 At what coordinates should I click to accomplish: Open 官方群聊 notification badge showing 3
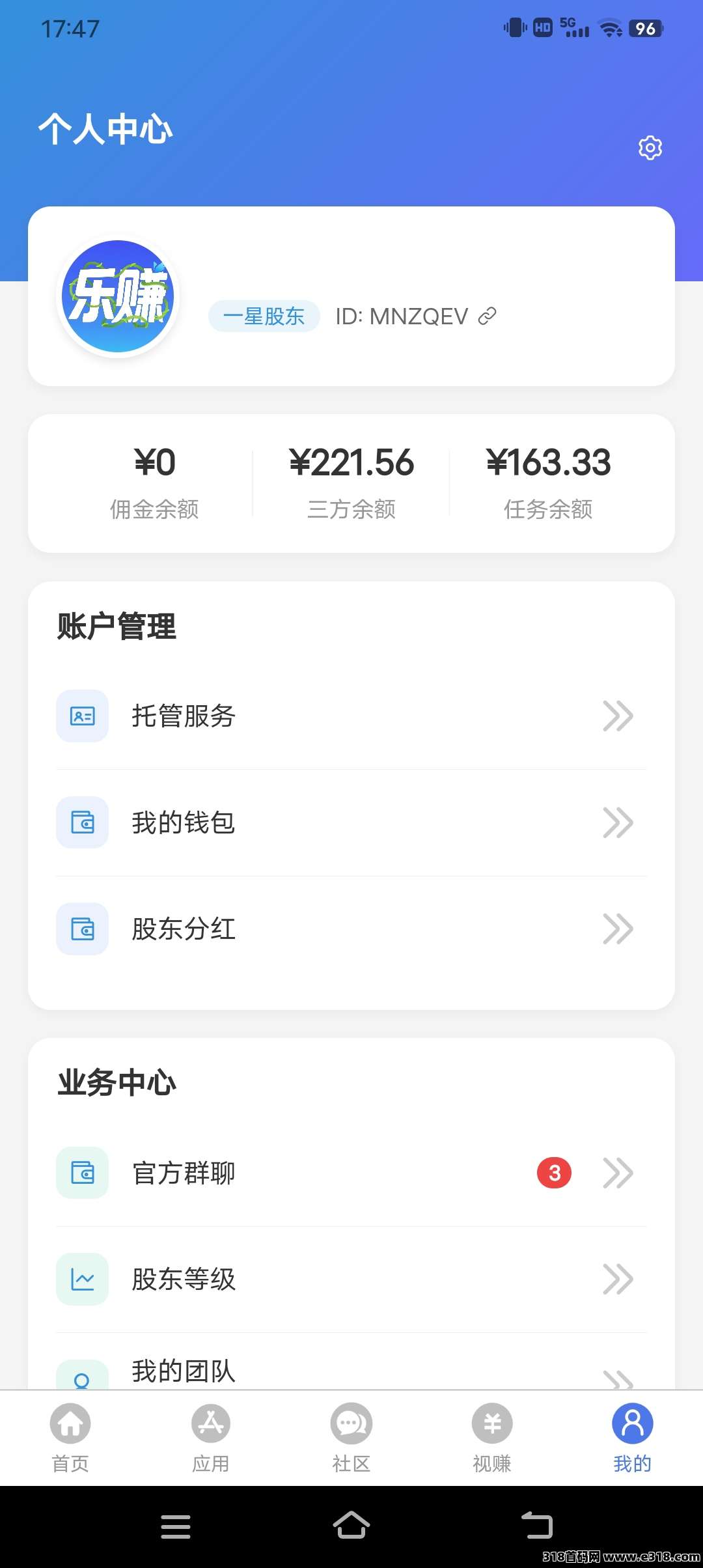coord(554,1173)
